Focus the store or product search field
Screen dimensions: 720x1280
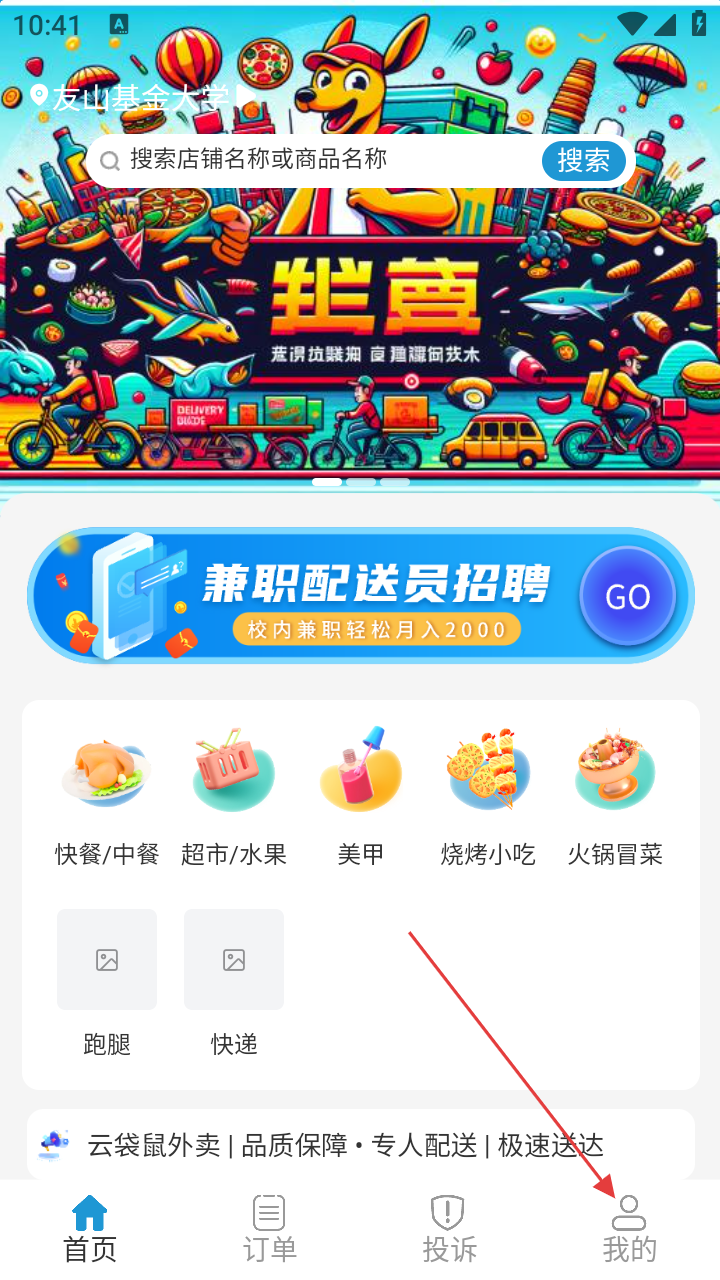point(320,160)
